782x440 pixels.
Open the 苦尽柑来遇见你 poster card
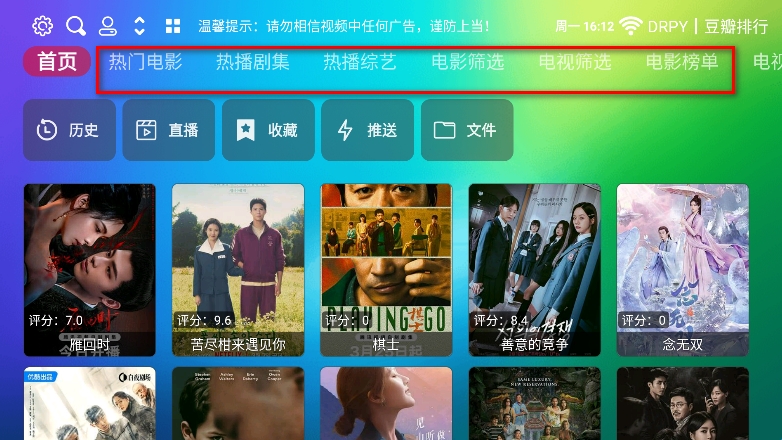[238, 268]
